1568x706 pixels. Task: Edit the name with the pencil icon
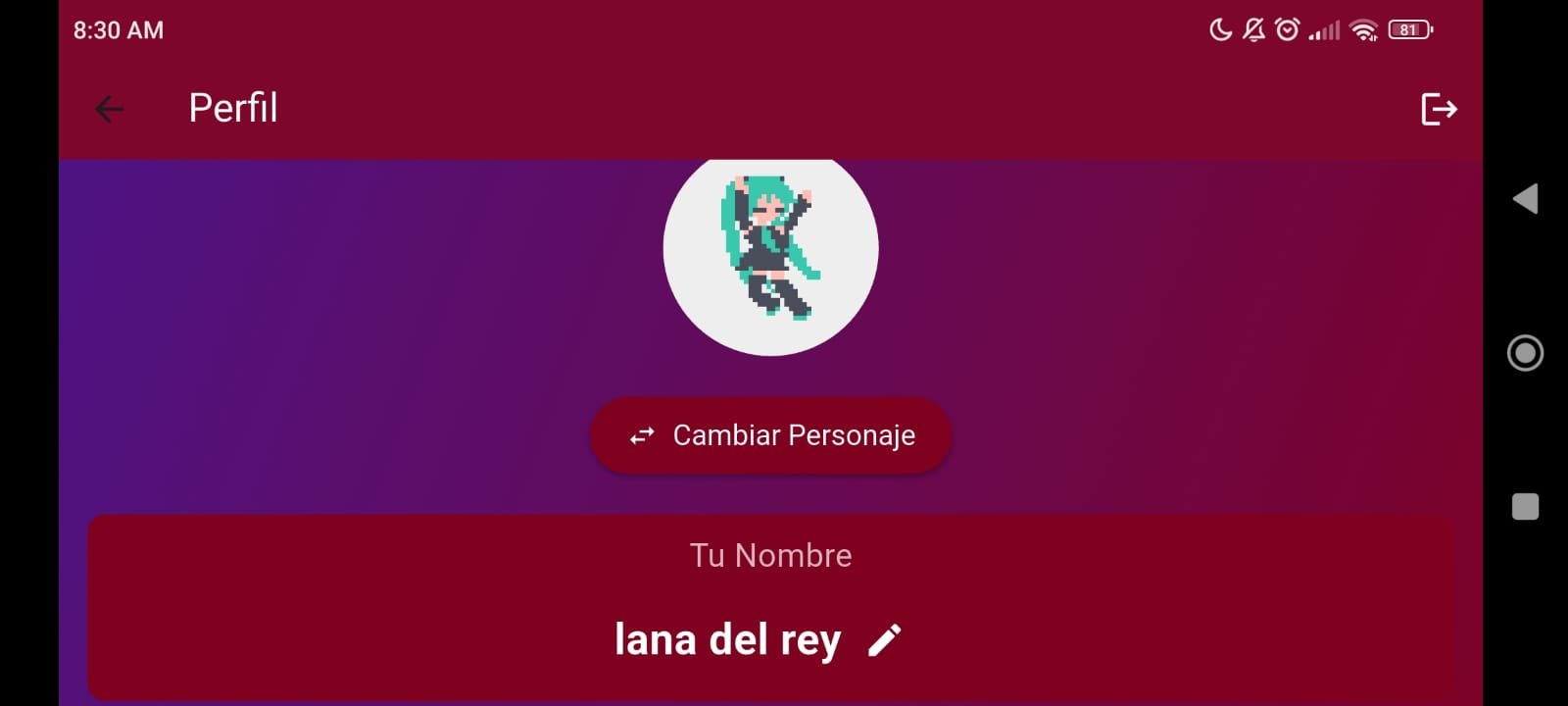[884, 640]
